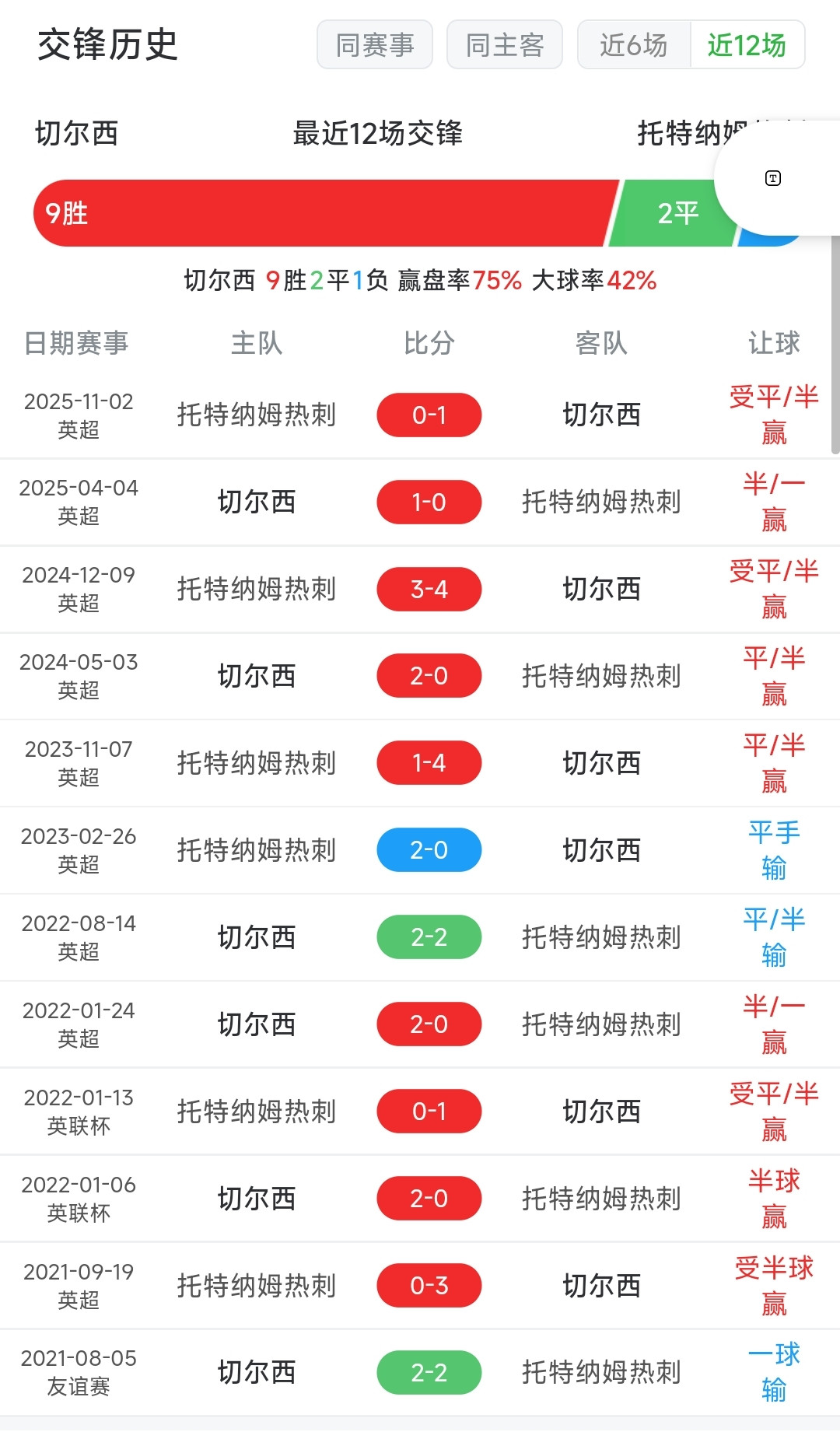
Task: Open the 2024-05-03 match row
Action: pos(420,677)
